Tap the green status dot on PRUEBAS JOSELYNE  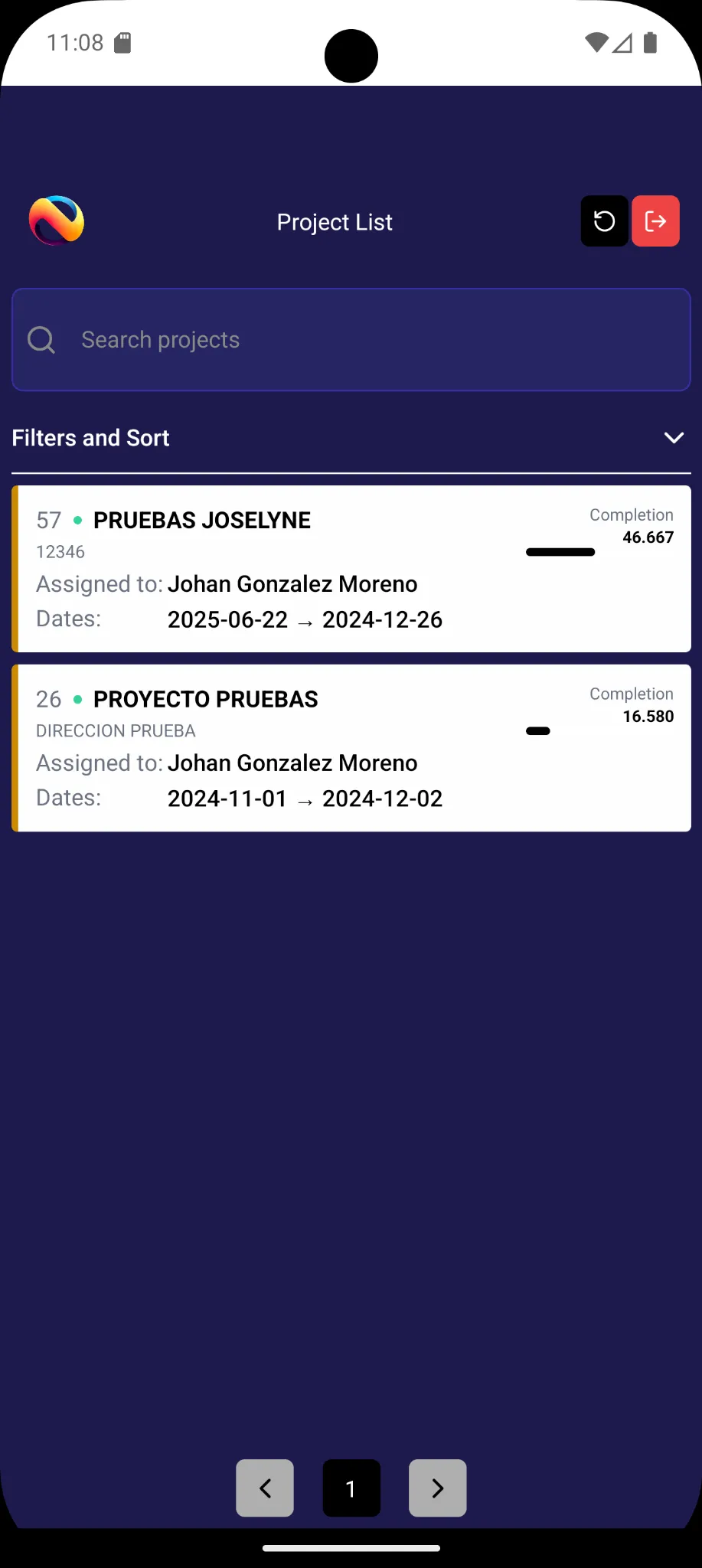tap(78, 520)
